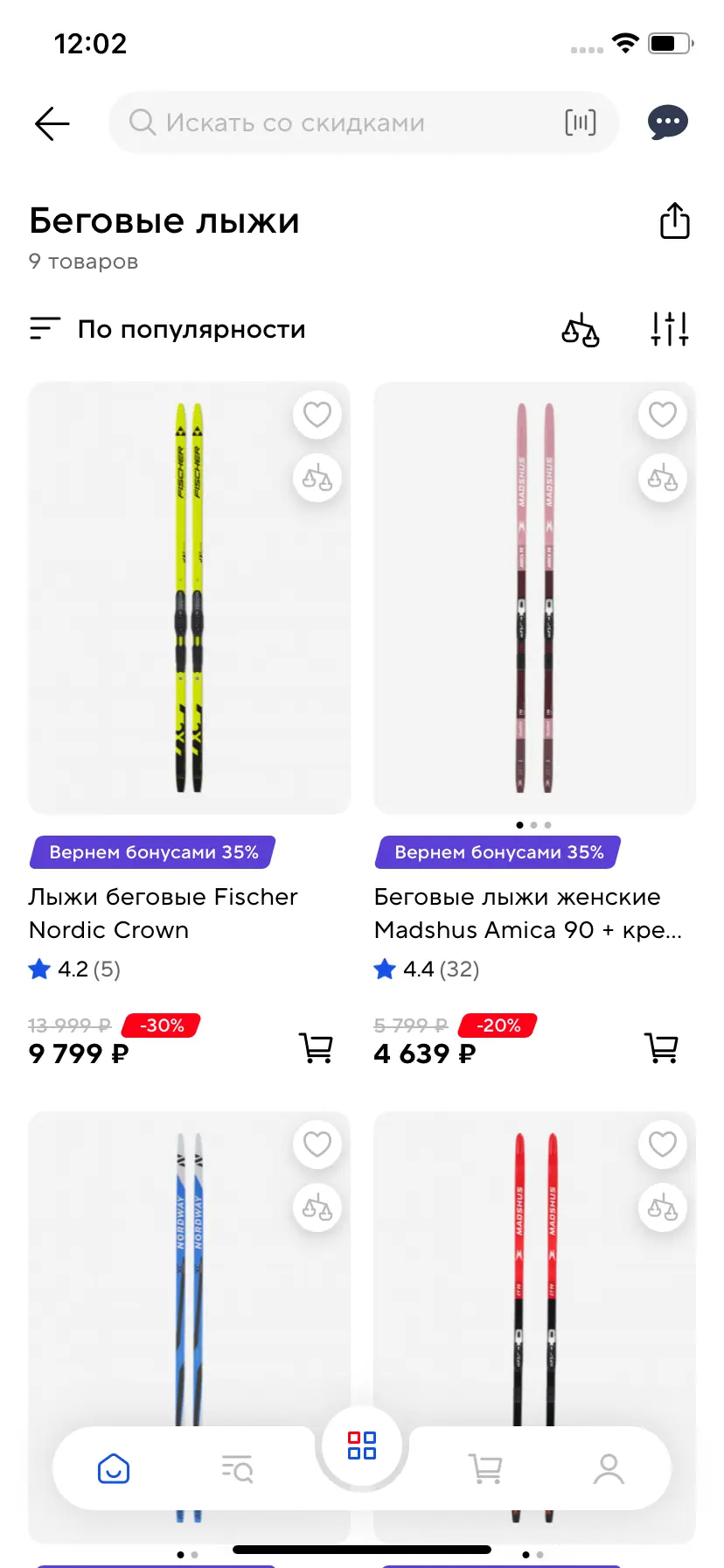Open the filter settings
The width and height of the screenshot is (724, 1568).
pyautogui.click(x=670, y=329)
